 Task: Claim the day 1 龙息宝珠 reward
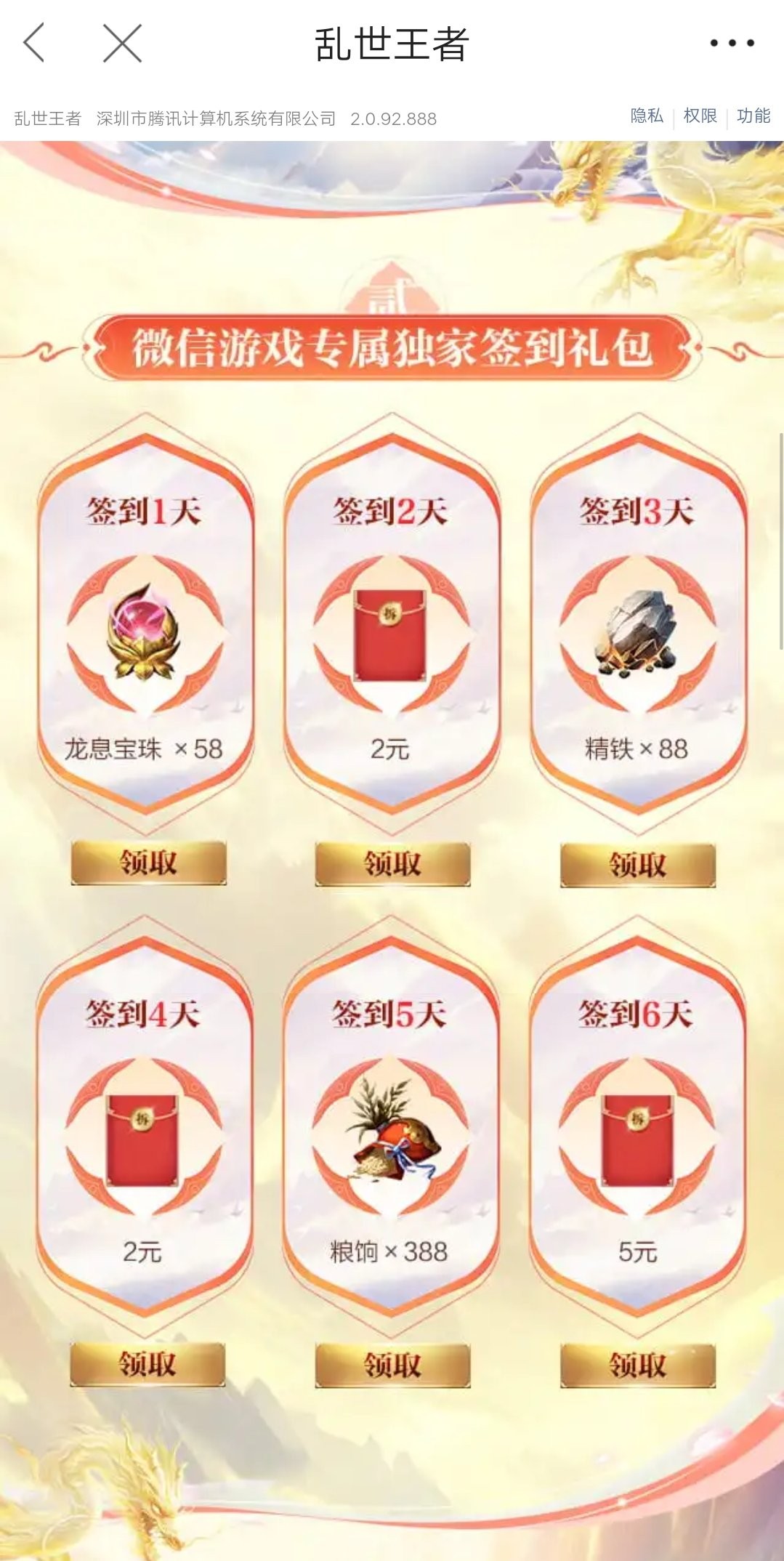pos(148,863)
